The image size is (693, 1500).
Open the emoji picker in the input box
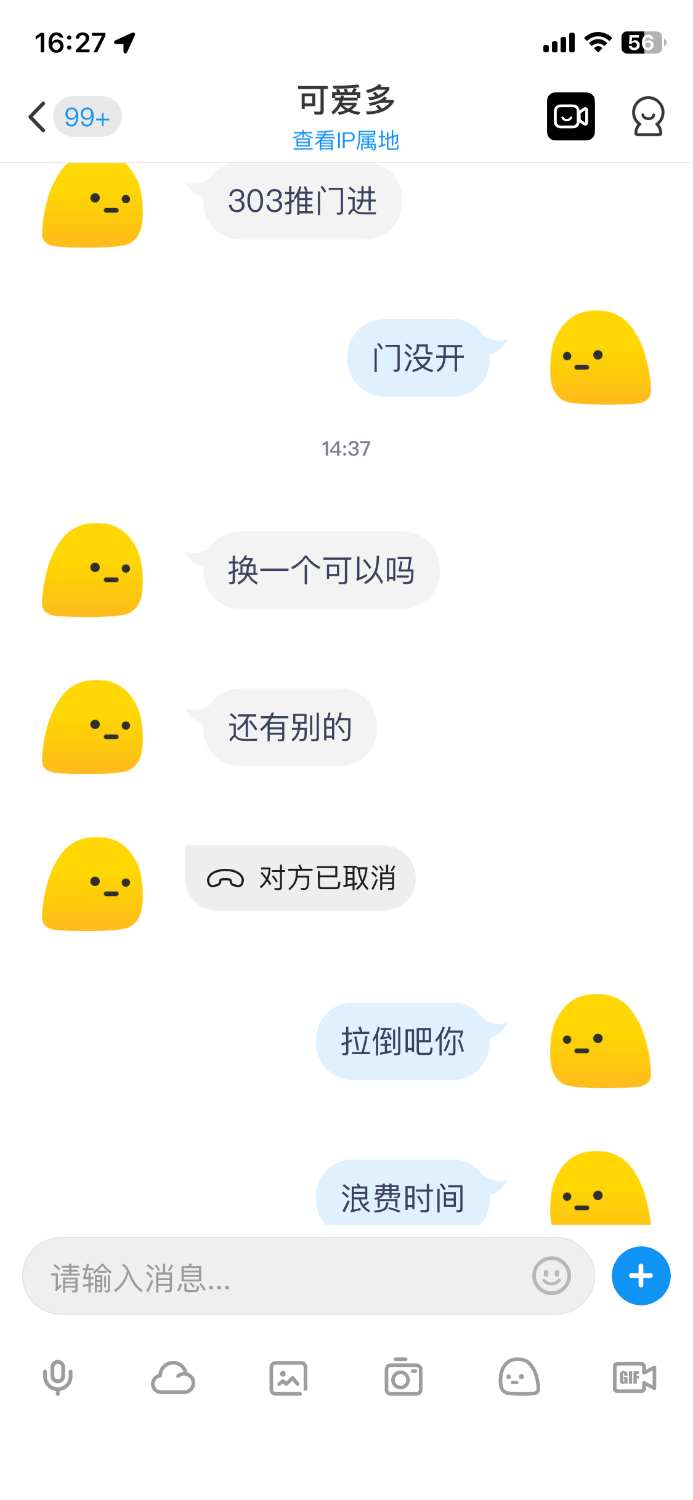[x=551, y=1276]
